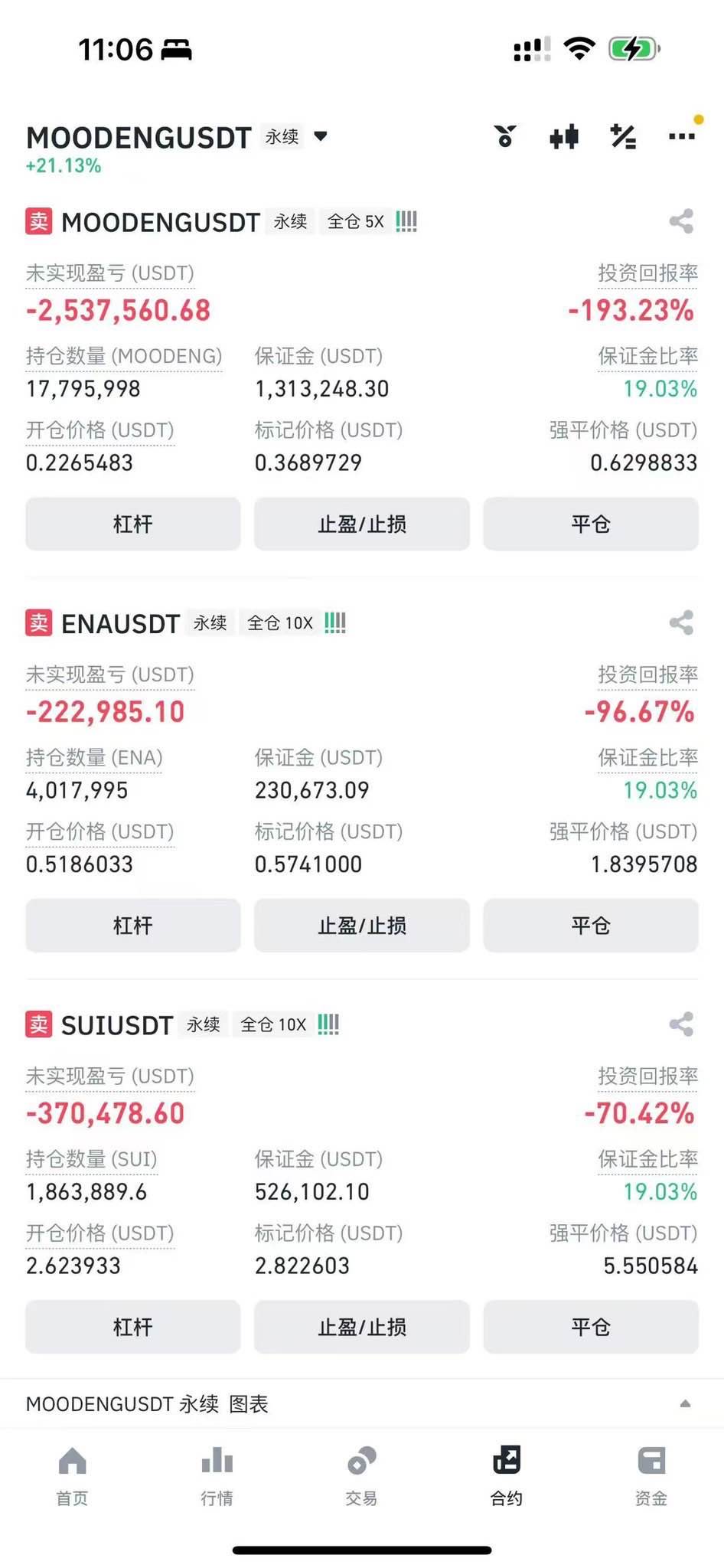Close (平仓) the ENAUSDT position

(x=591, y=925)
